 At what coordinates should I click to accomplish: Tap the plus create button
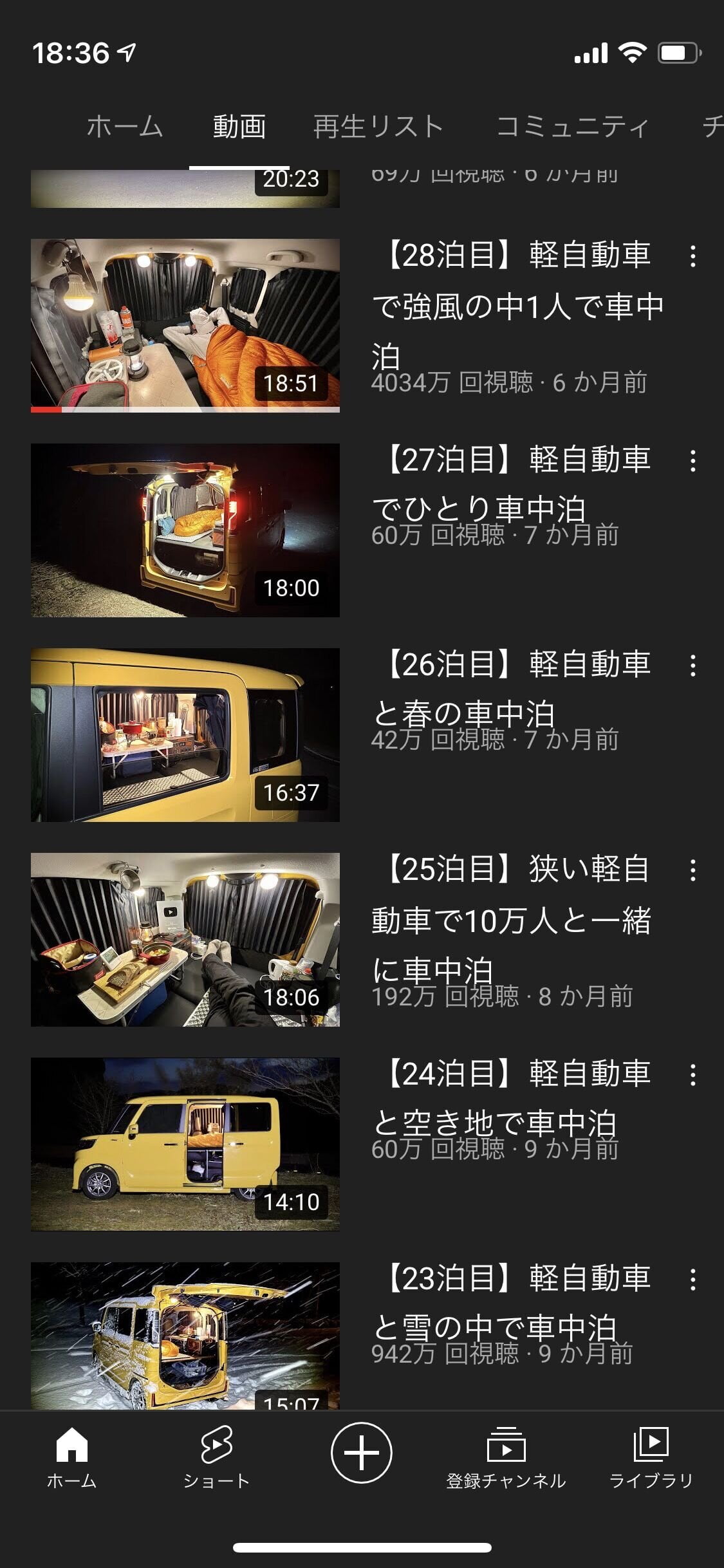click(361, 1453)
